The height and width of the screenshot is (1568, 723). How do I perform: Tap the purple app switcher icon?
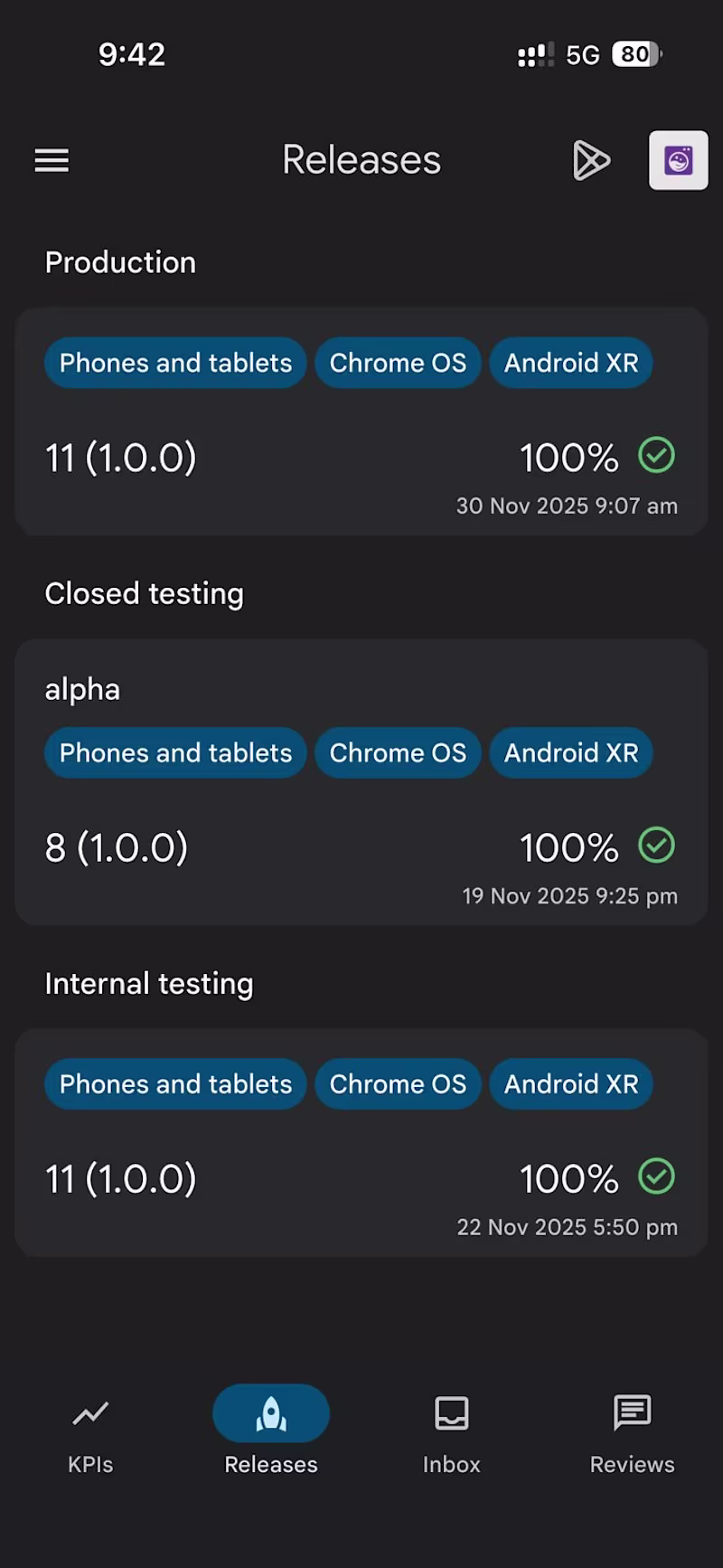(x=678, y=161)
